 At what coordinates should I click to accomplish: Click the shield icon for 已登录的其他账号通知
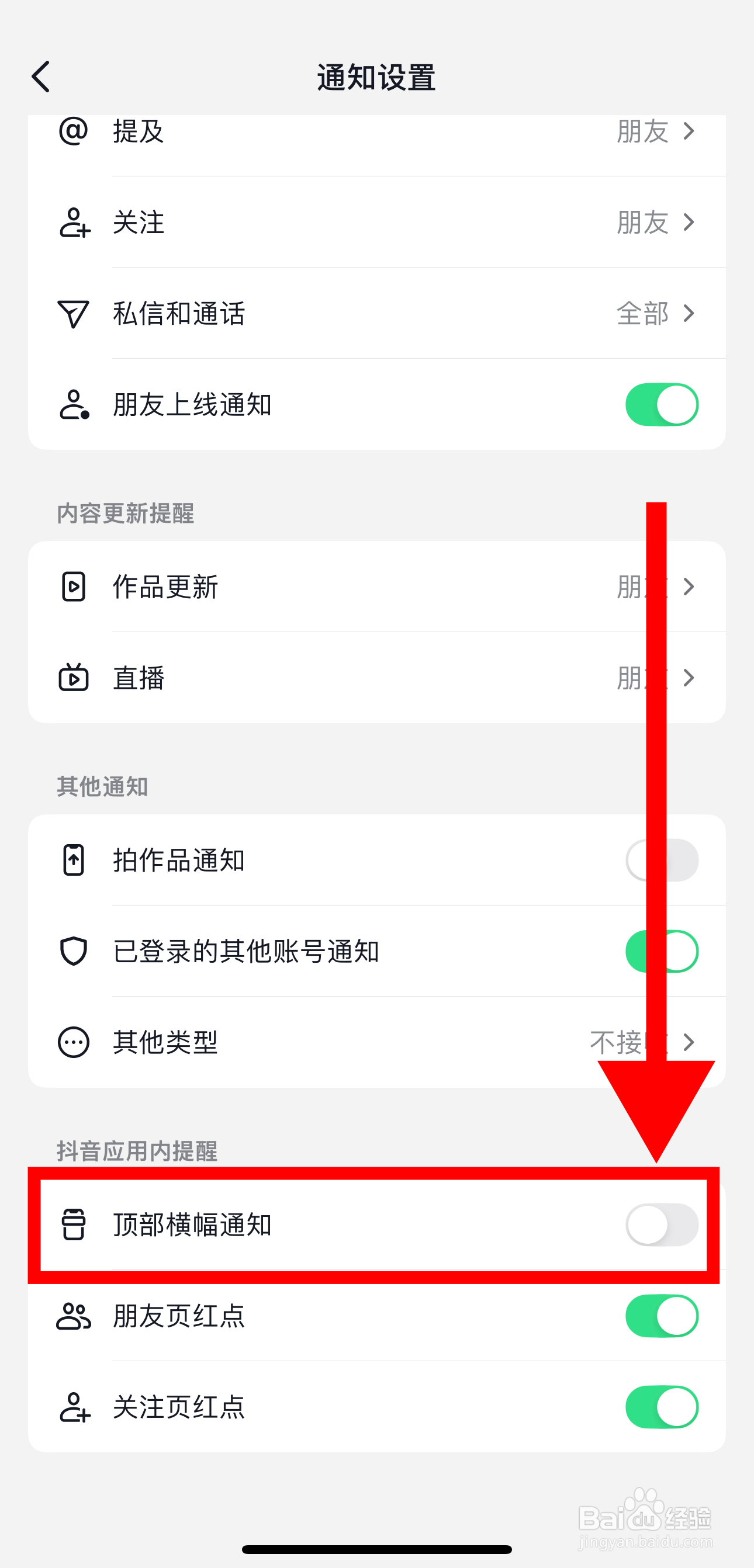pyautogui.click(x=73, y=952)
